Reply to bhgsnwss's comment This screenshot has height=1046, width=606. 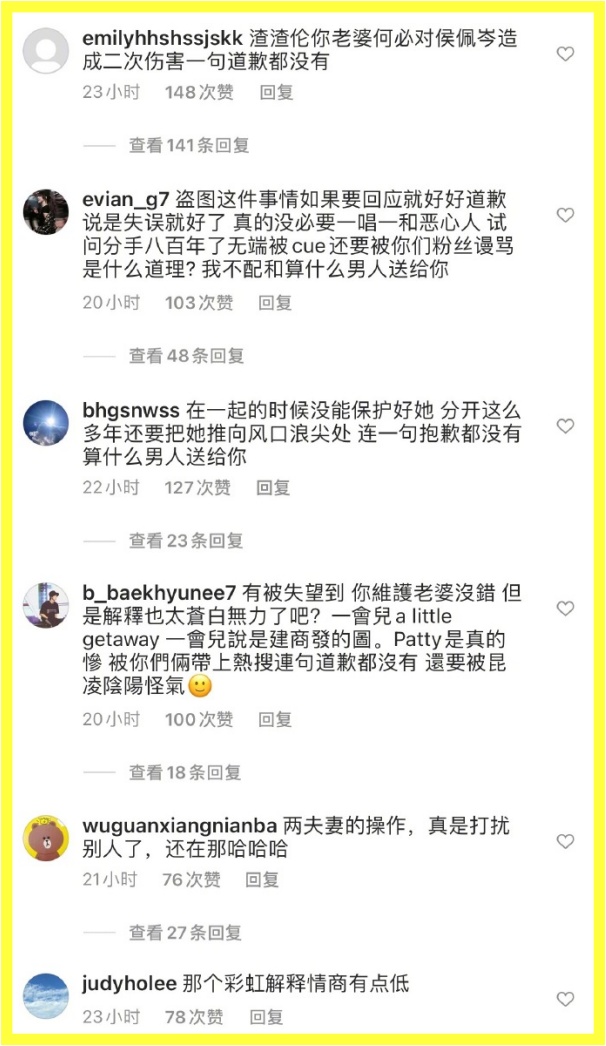(x=273, y=487)
